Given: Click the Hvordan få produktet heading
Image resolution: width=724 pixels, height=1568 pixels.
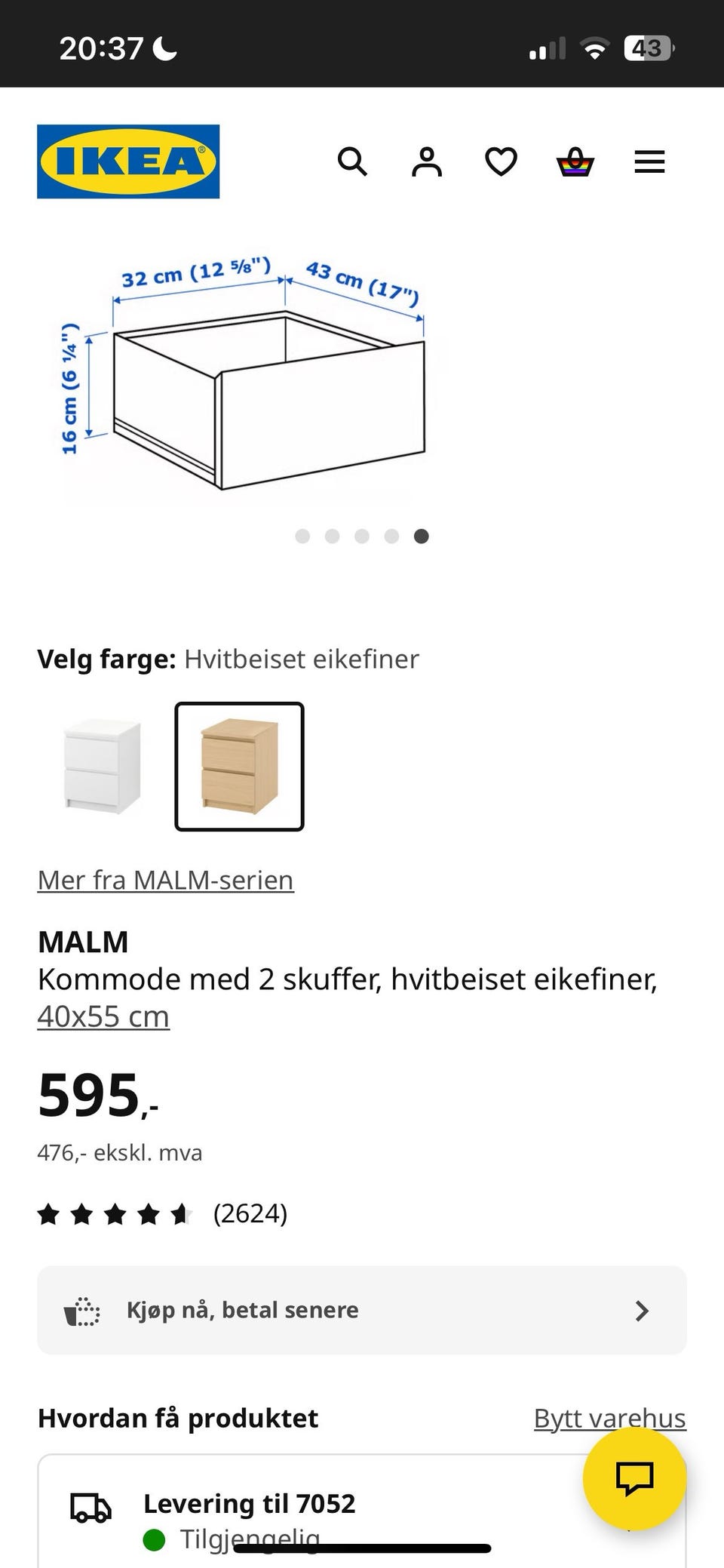Looking at the screenshot, I should point(178,1419).
